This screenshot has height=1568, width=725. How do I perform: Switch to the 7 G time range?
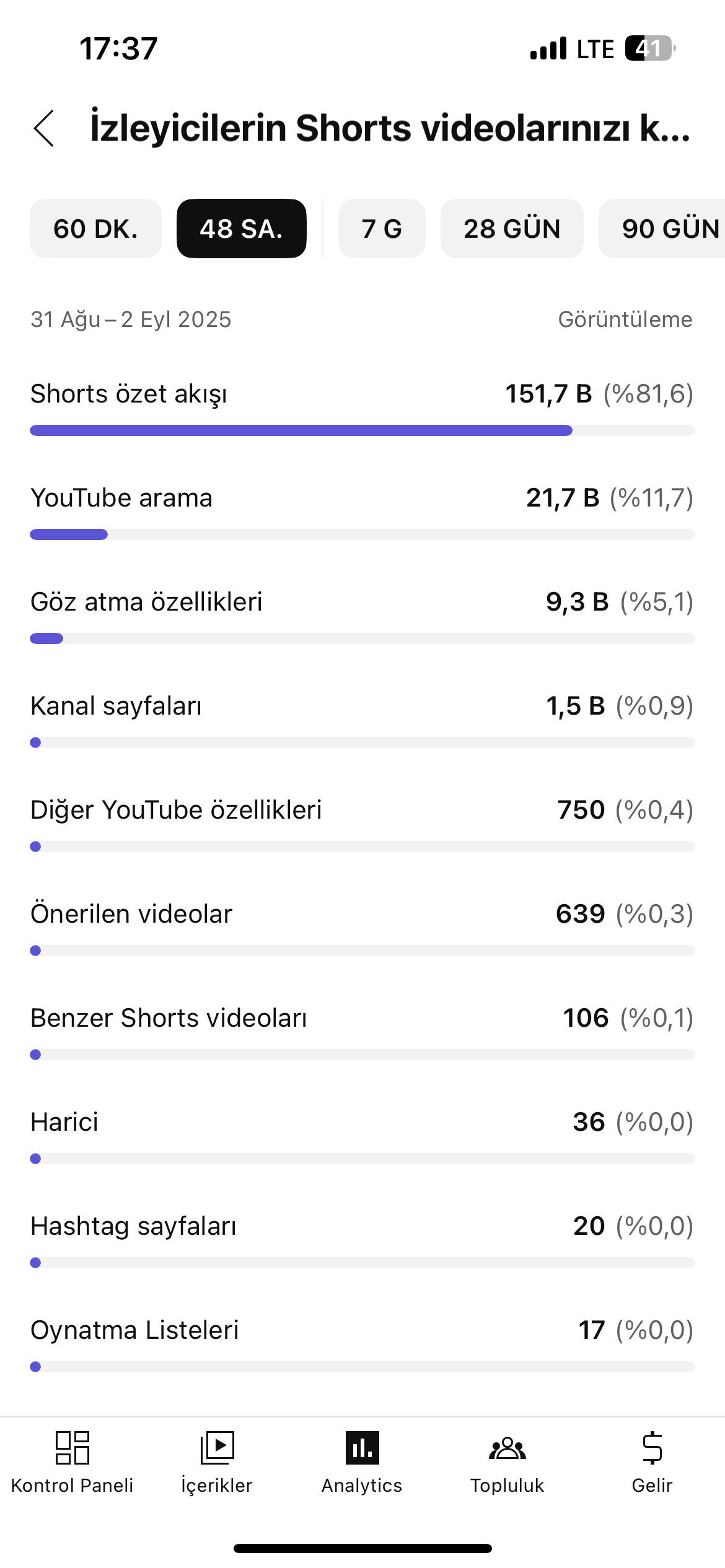[382, 229]
